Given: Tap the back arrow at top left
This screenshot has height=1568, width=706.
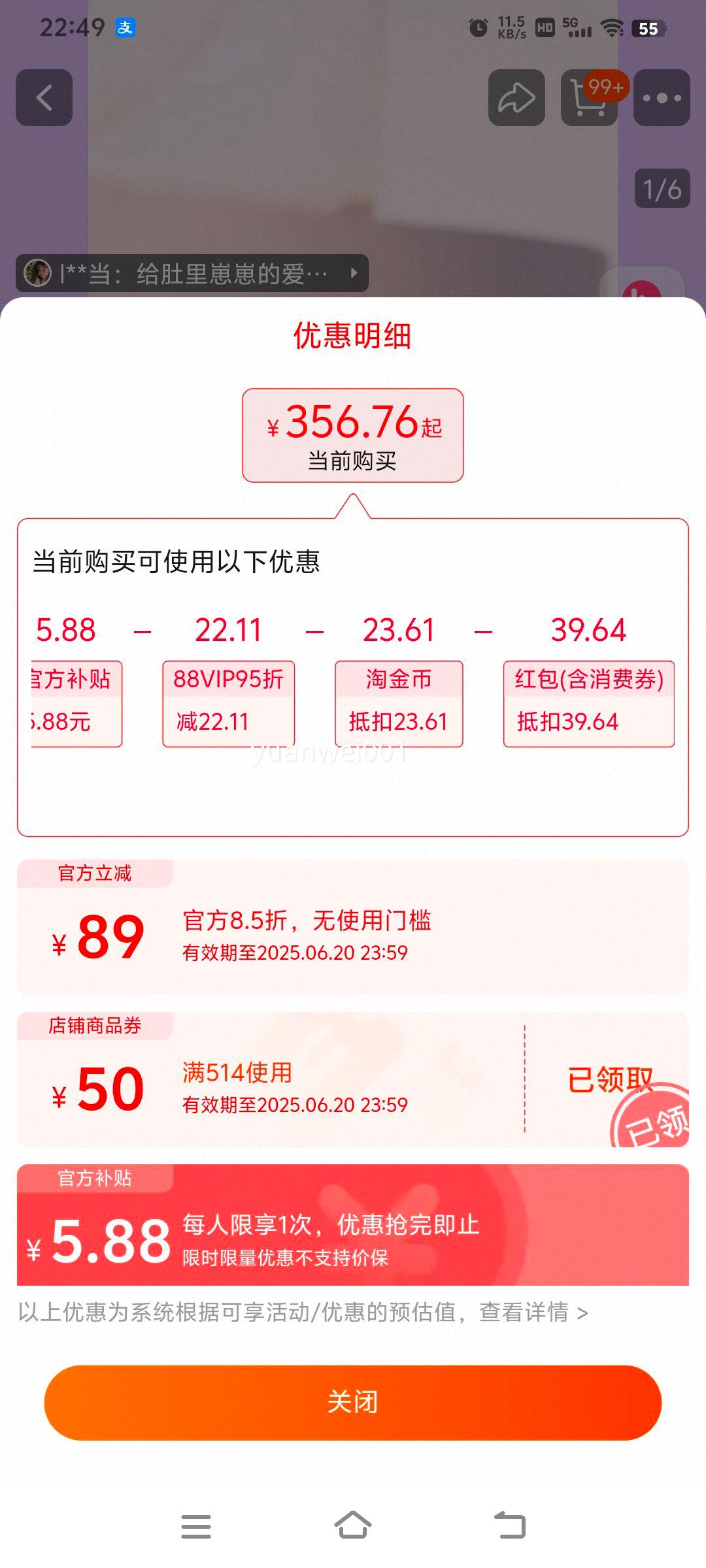Looking at the screenshot, I should 43,98.
